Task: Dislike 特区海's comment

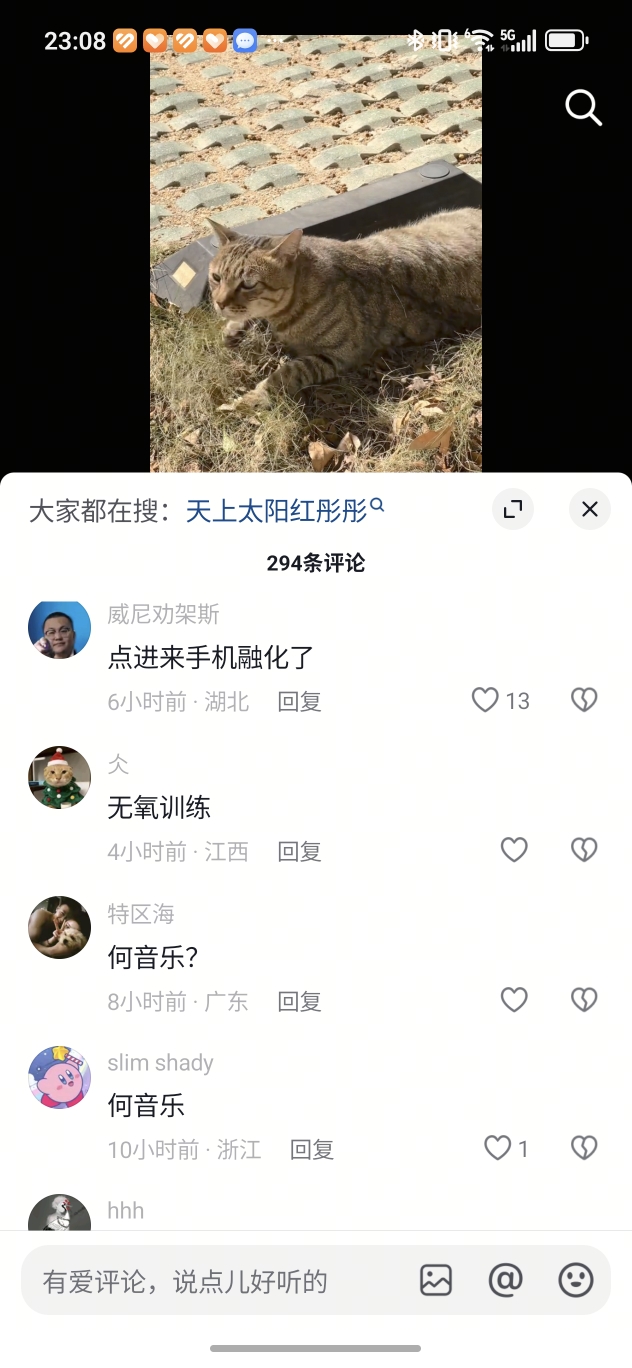Action: click(584, 999)
